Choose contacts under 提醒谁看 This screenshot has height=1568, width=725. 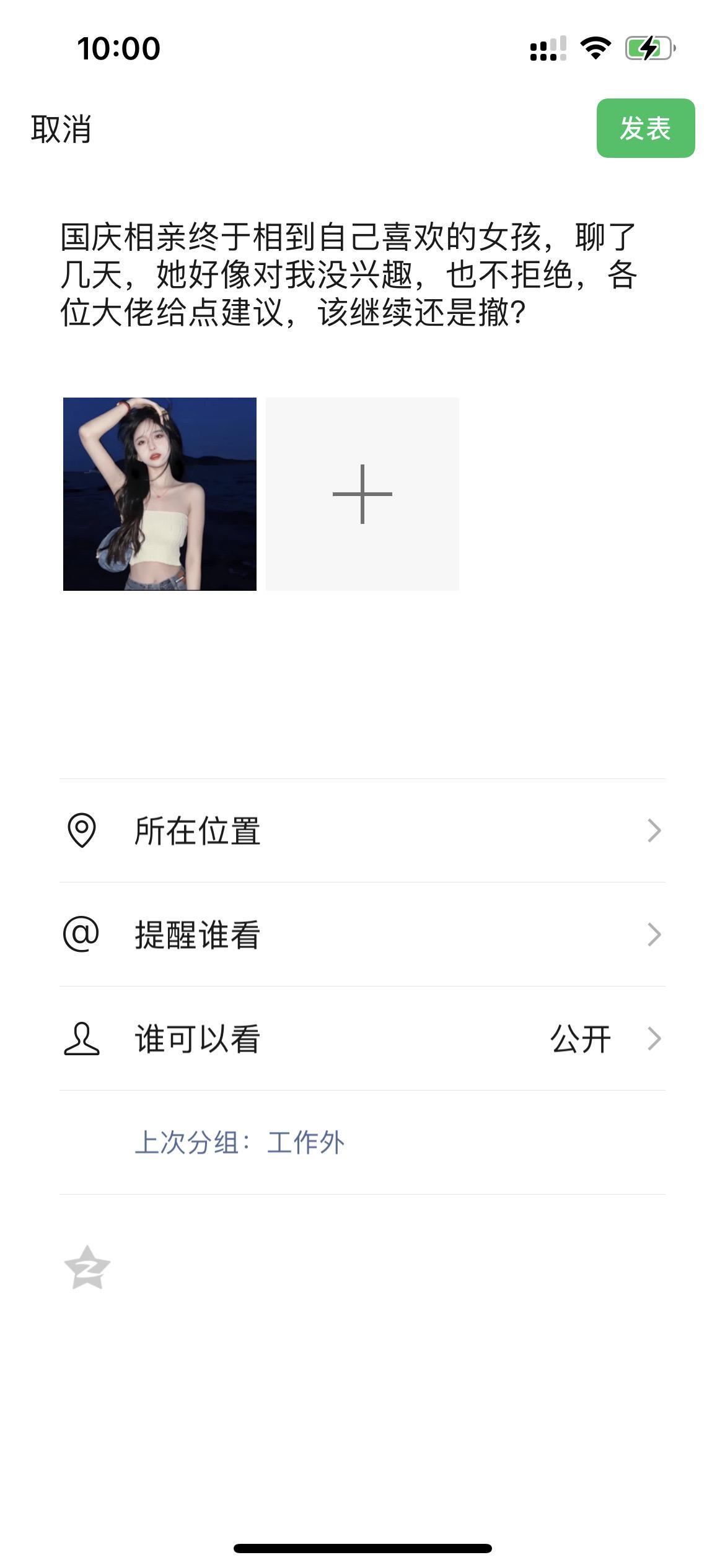coord(362,934)
